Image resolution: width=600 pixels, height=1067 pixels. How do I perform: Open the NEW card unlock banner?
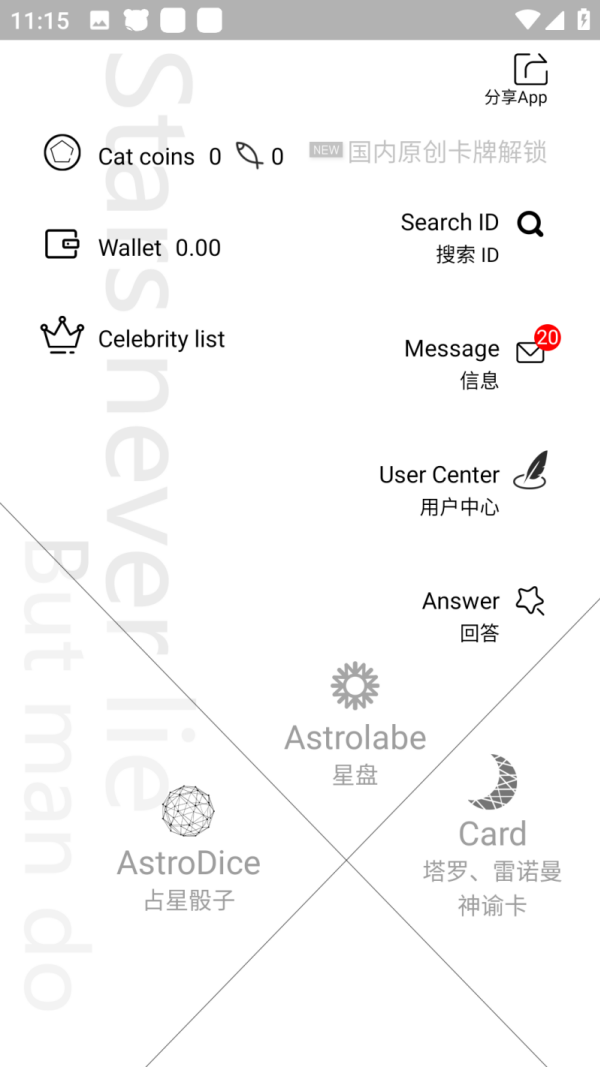(x=428, y=152)
